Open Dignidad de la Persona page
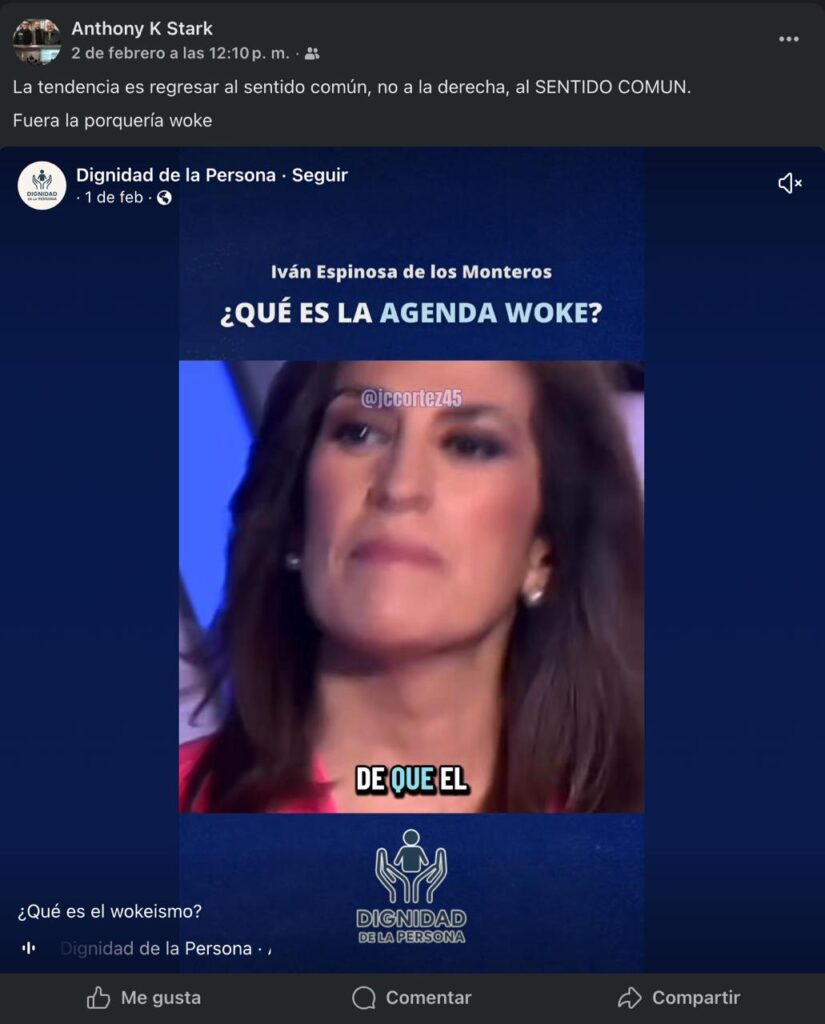Screen dimensions: 825x1024 pyautogui.click(x=175, y=175)
